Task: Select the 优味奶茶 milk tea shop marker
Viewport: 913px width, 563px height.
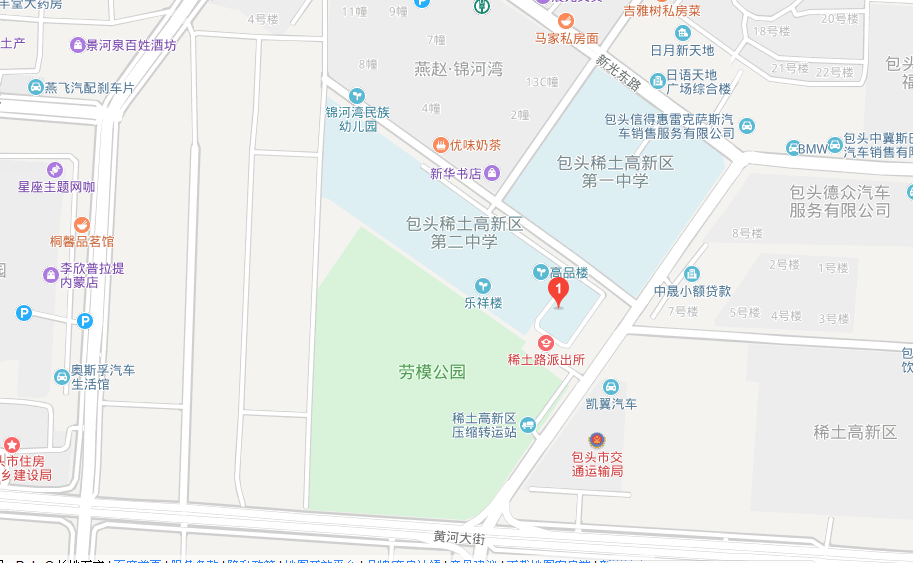Action: pos(440,145)
